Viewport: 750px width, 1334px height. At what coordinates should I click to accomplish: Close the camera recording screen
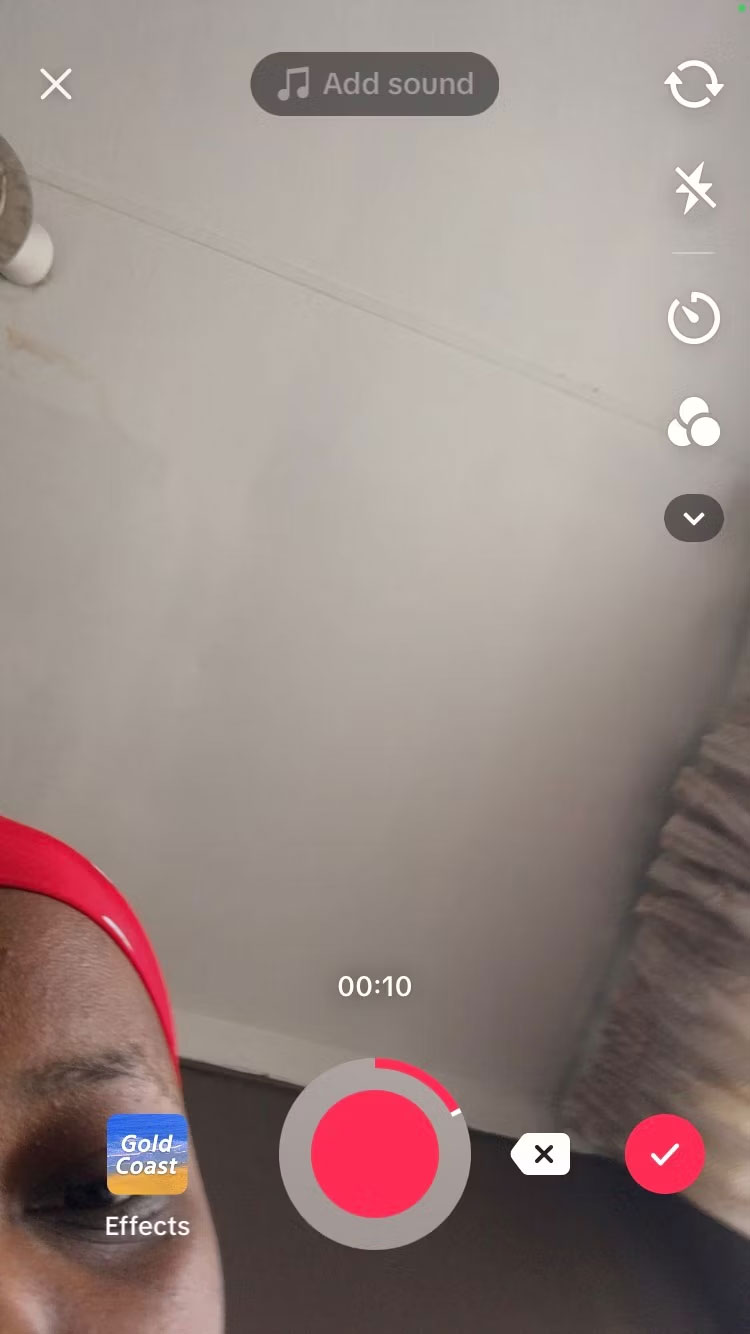click(56, 84)
